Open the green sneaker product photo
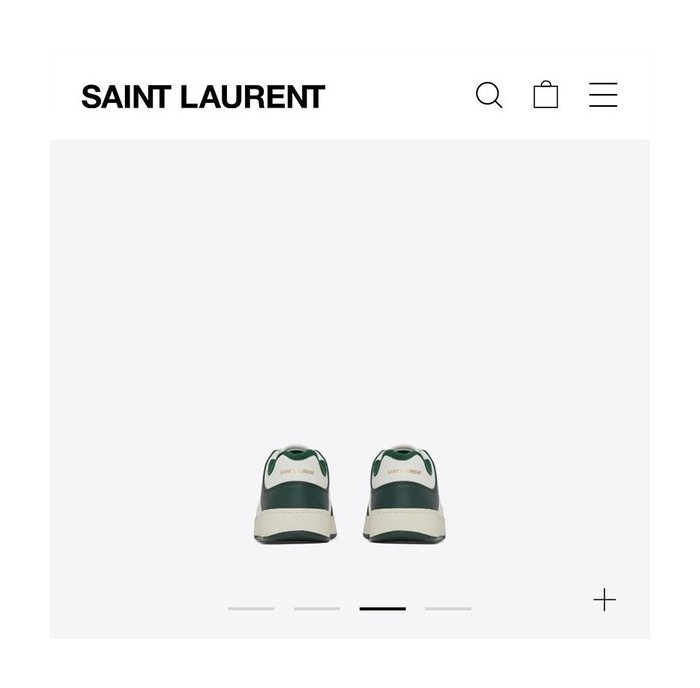Image resolution: width=700 pixels, height=688 pixels. [x=349, y=494]
